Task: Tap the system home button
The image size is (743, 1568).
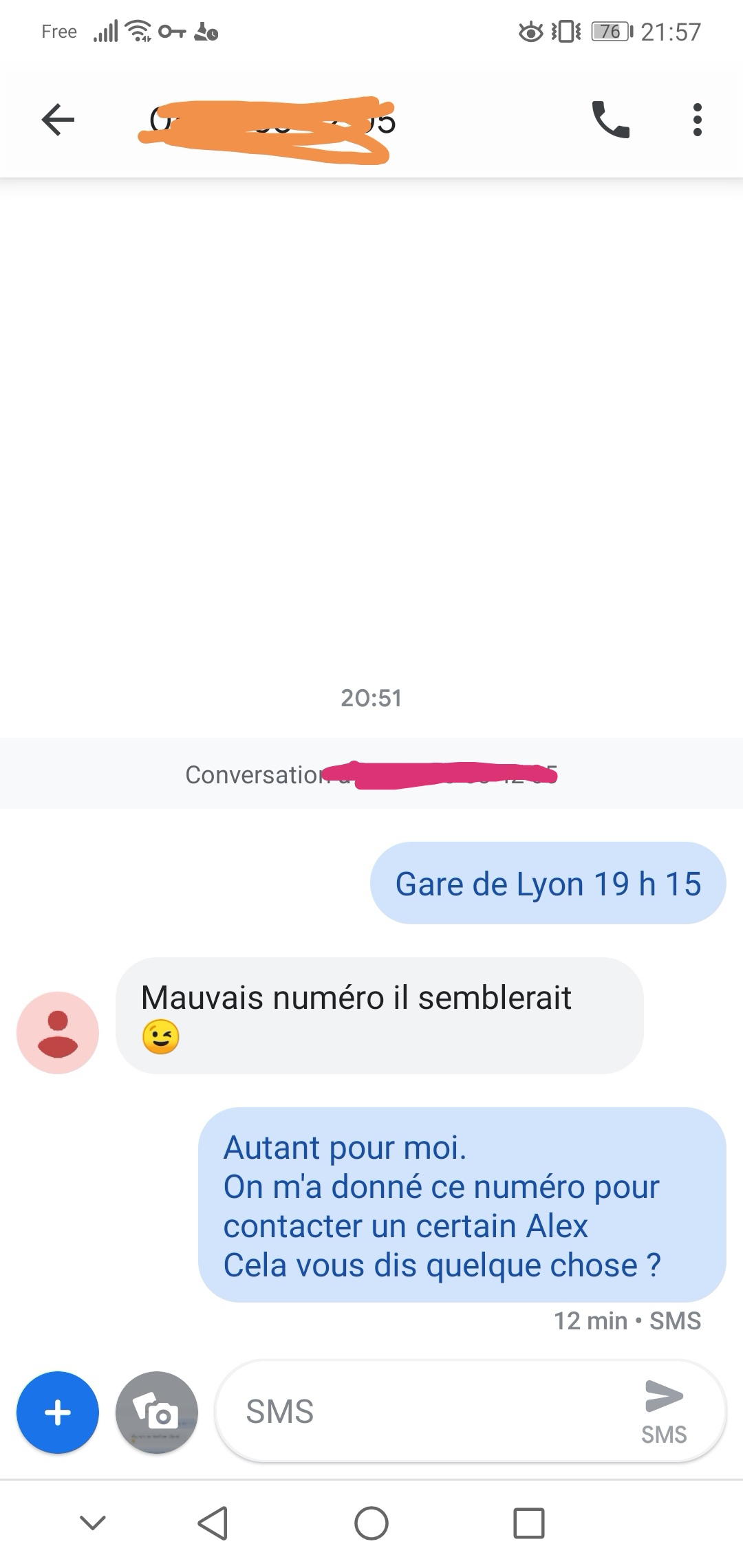Action: tap(371, 1523)
